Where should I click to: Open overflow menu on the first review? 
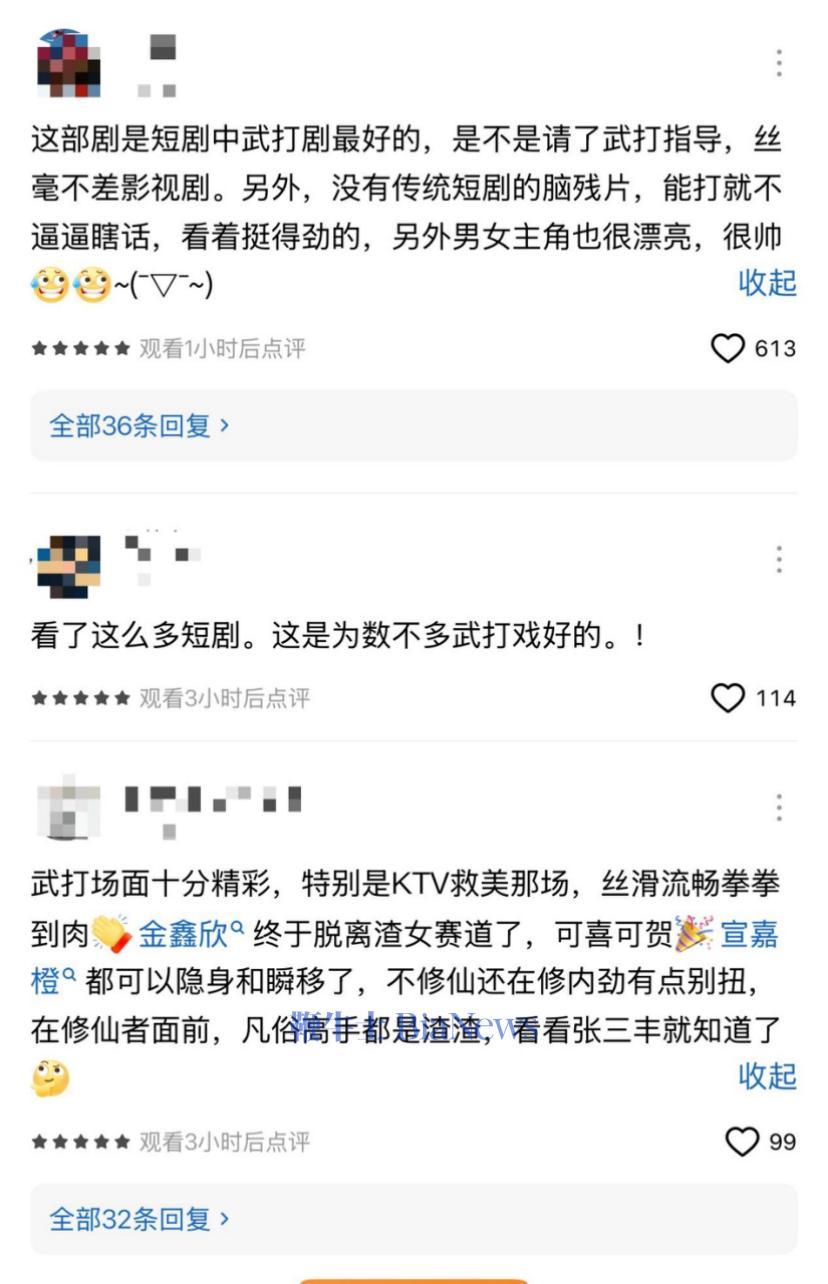(779, 63)
